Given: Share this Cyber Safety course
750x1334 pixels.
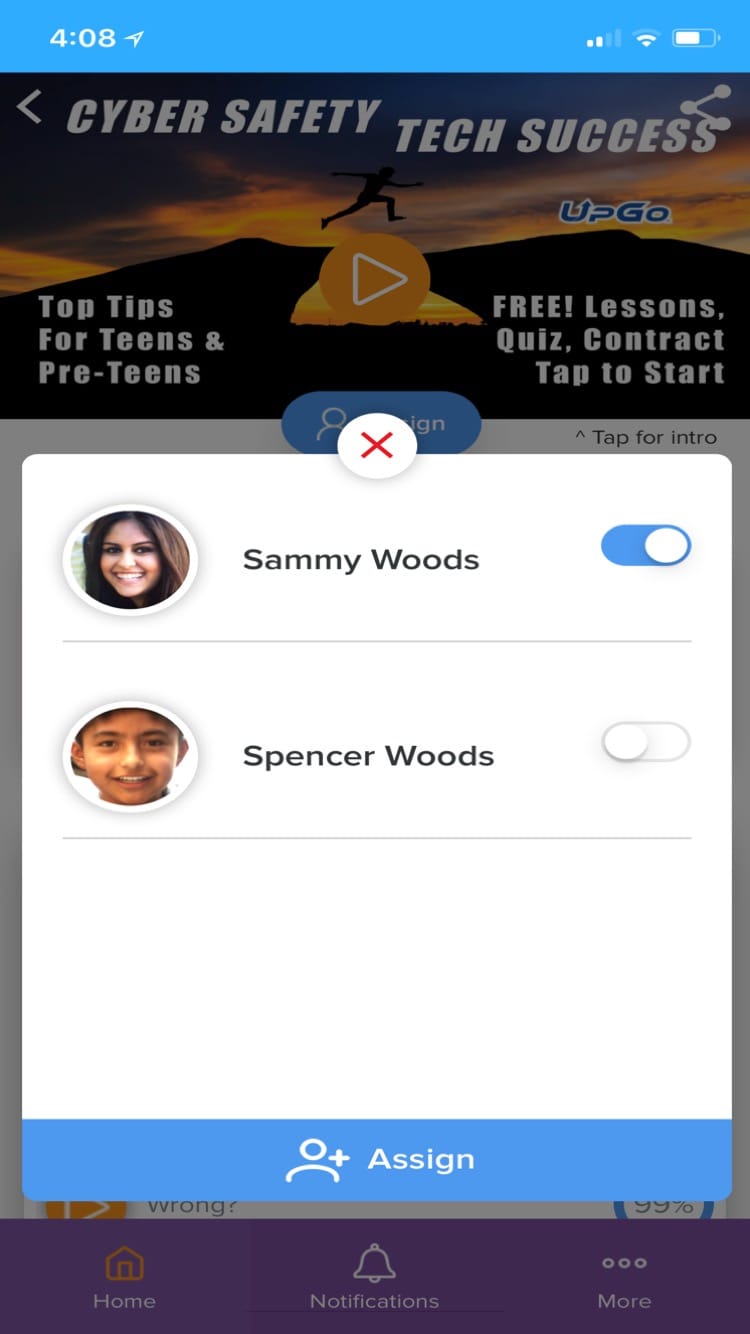Looking at the screenshot, I should (705, 110).
